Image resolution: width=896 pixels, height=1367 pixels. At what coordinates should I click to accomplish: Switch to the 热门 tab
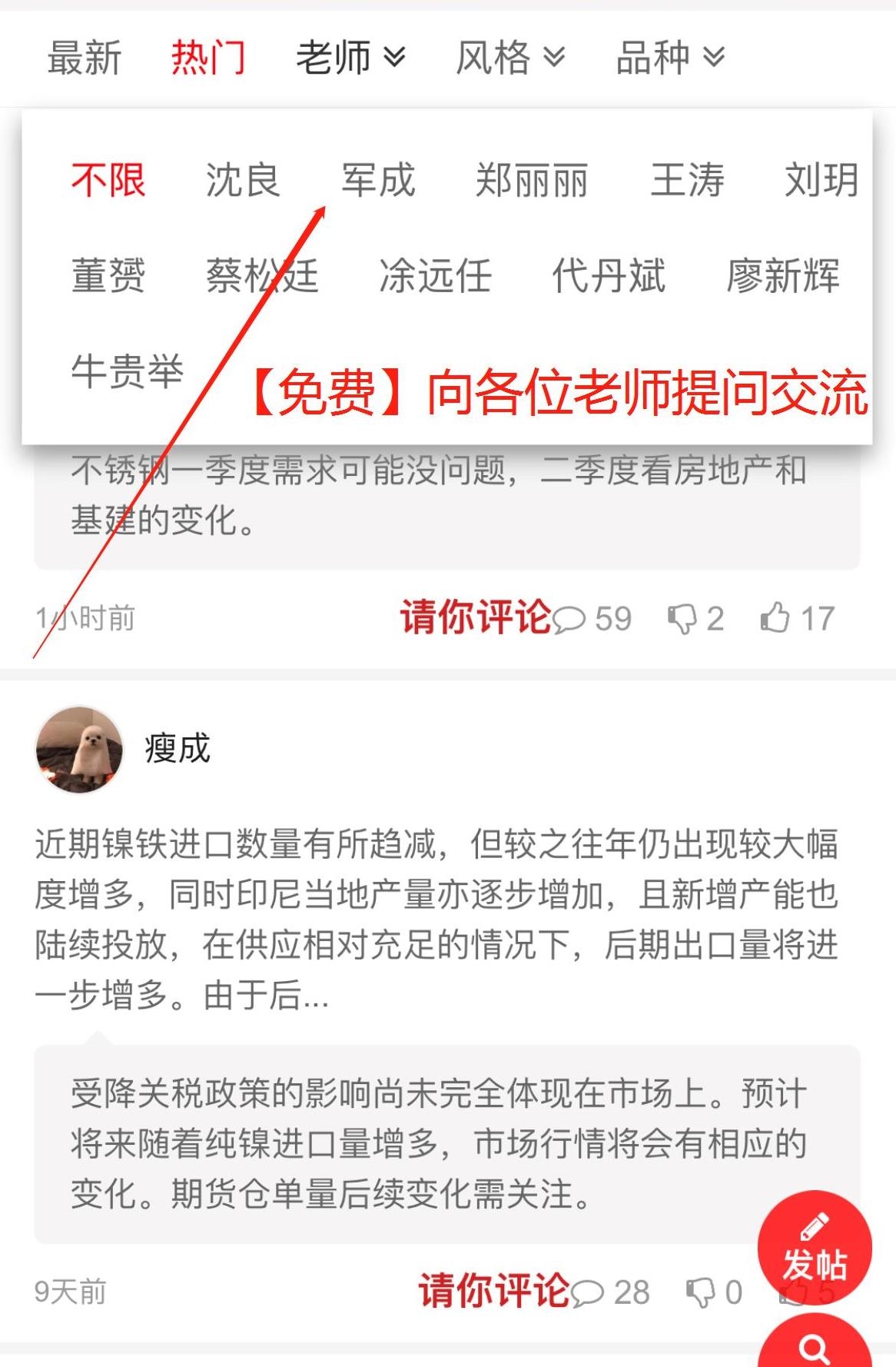(x=208, y=58)
